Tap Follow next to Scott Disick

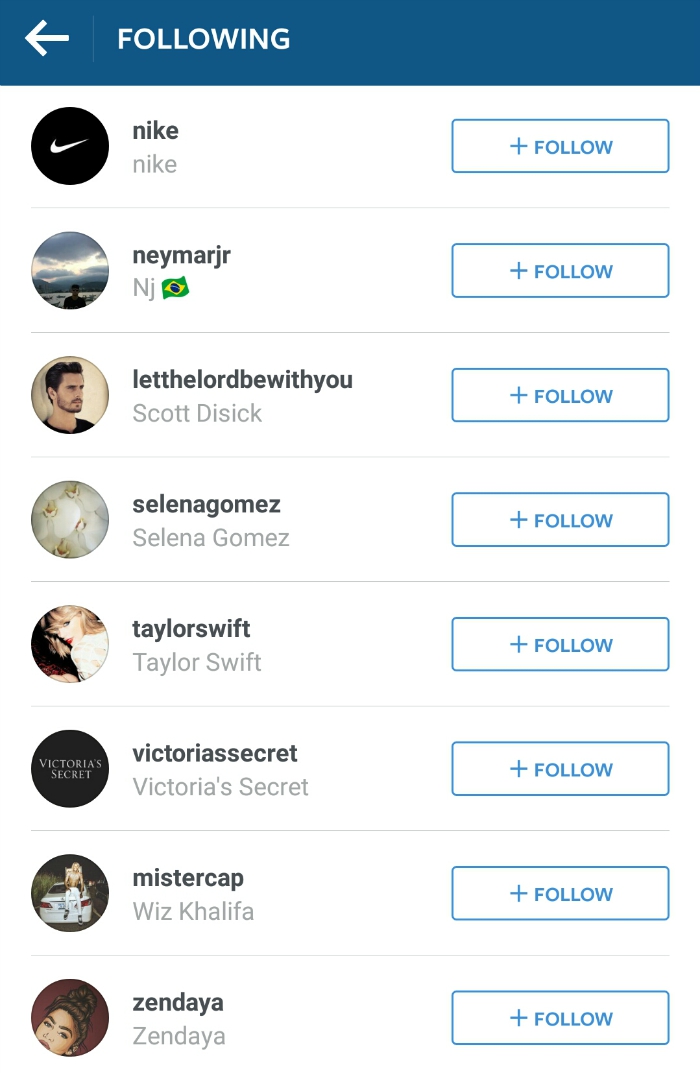coord(560,396)
